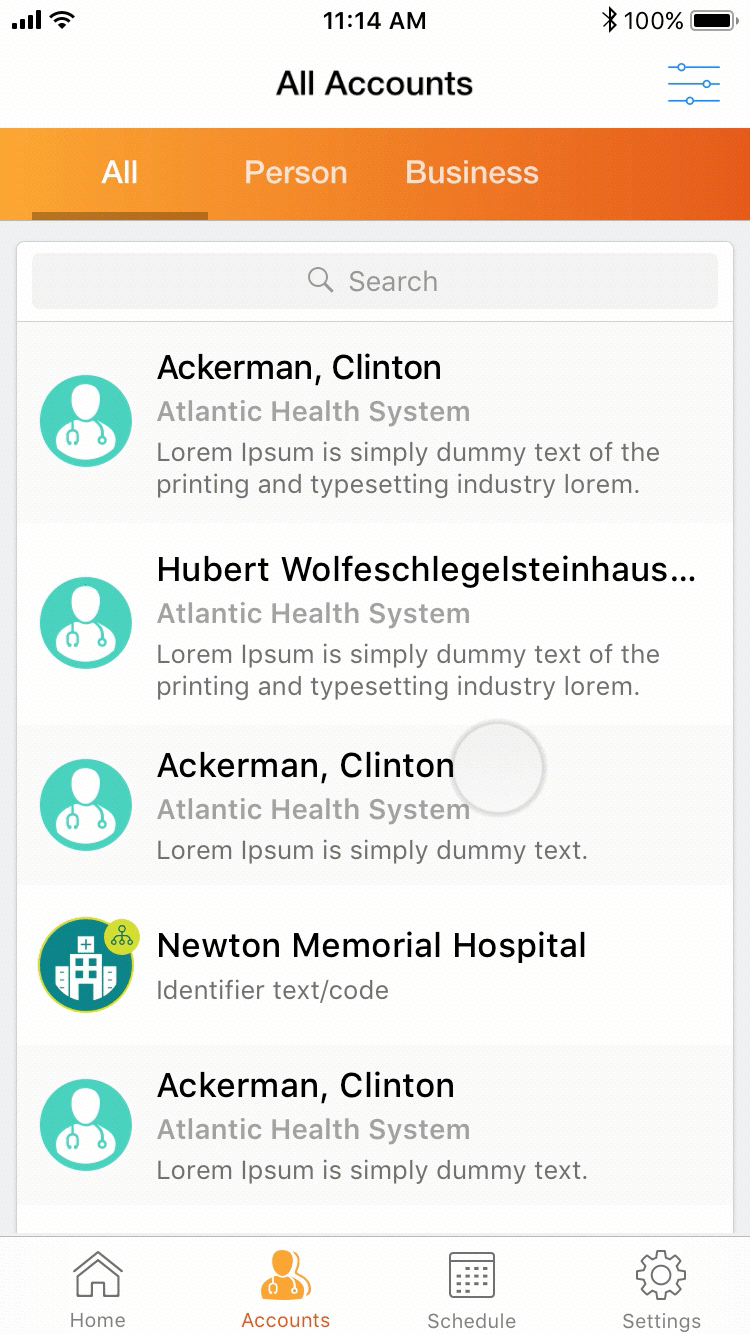
Task: Tap the Search field
Action: point(375,281)
